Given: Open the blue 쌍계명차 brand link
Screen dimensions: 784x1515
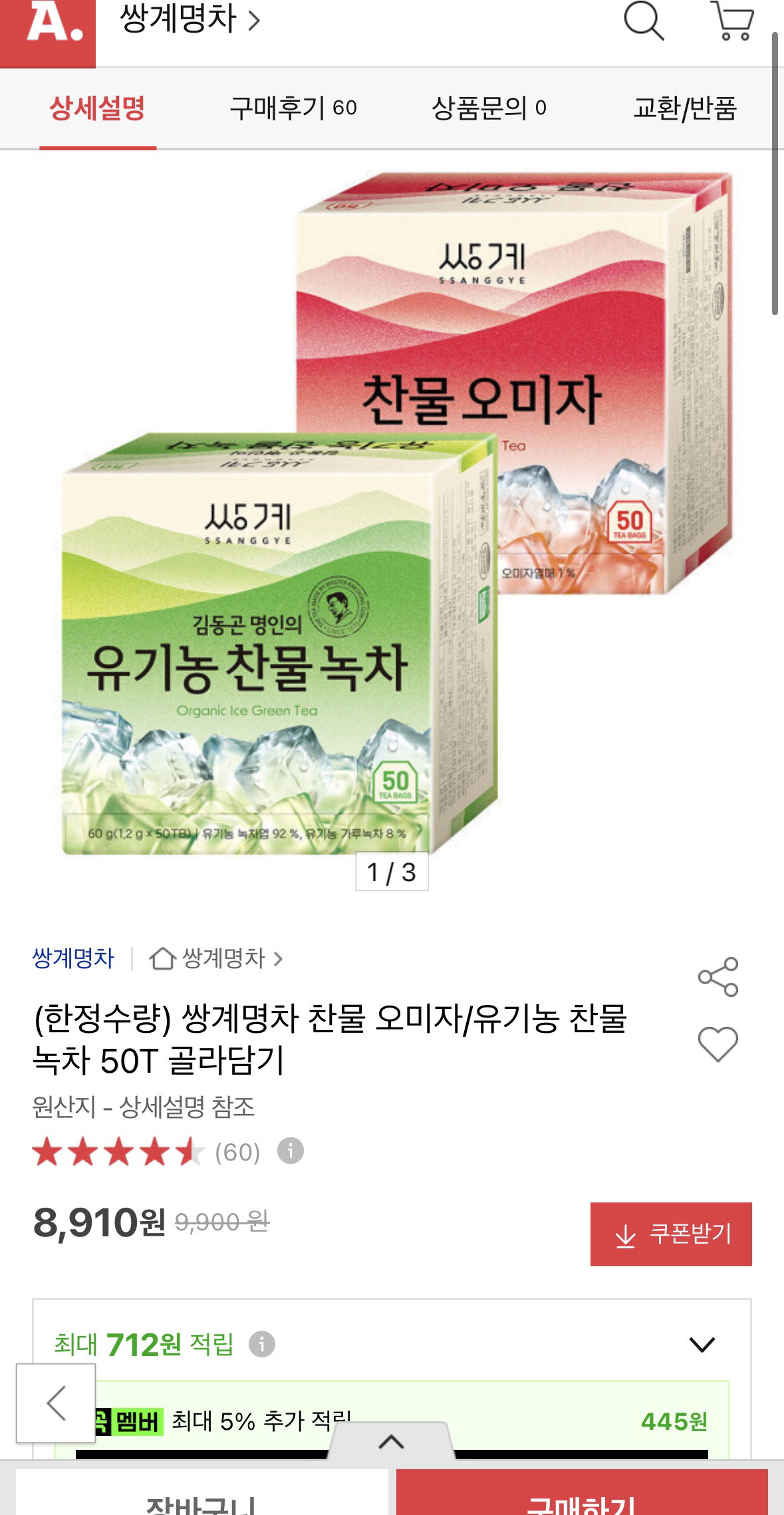Looking at the screenshot, I should (73, 958).
